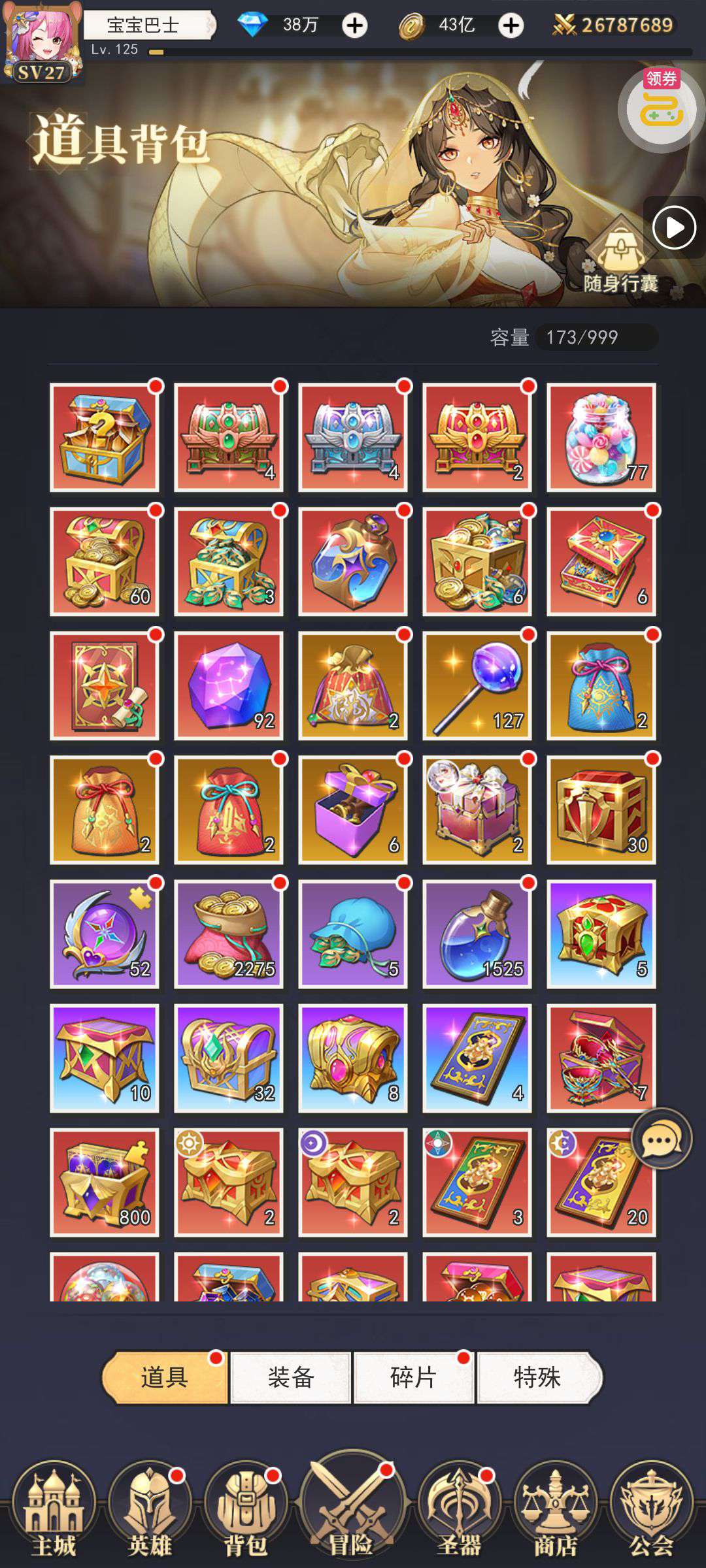
Task: Open the chat bubble icon
Action: click(662, 1139)
